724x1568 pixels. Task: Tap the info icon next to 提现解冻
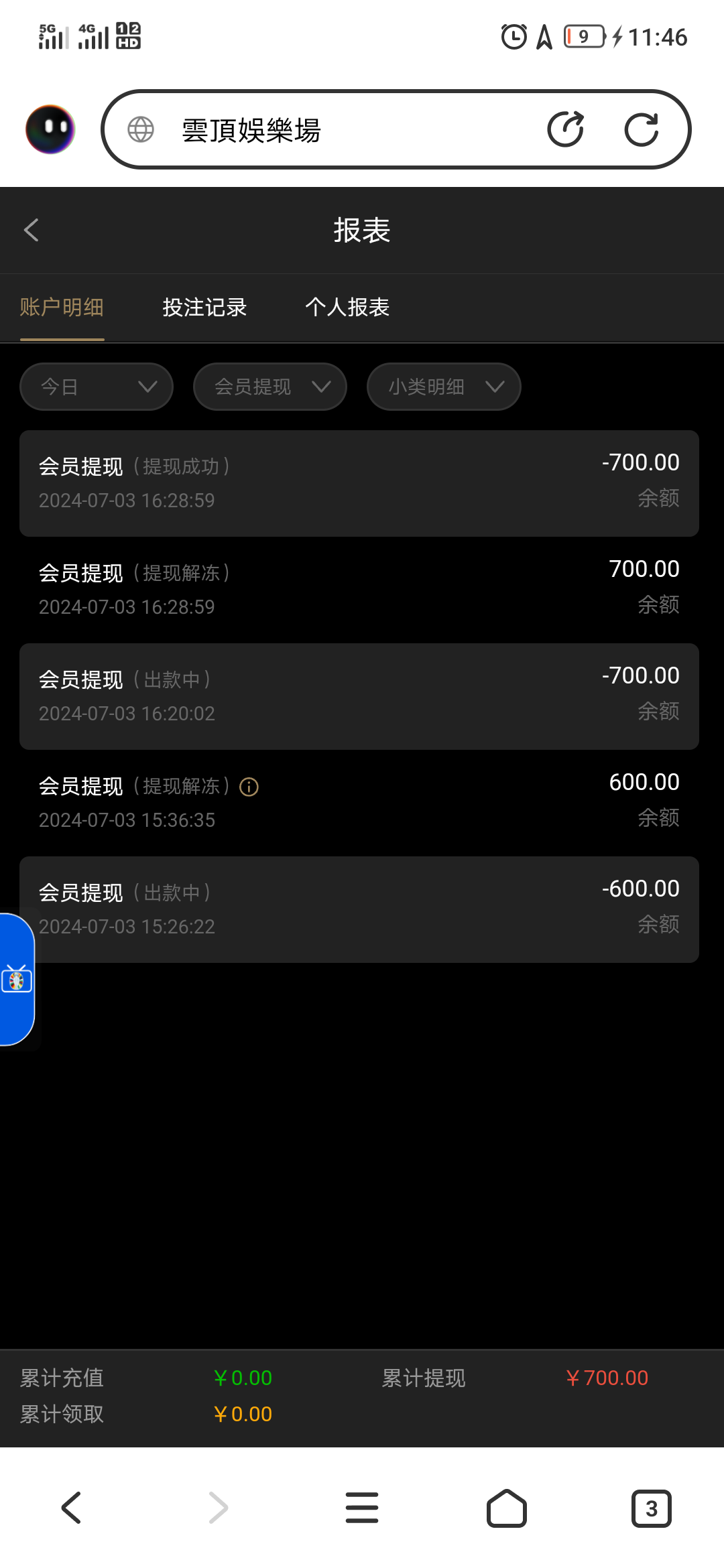click(249, 786)
